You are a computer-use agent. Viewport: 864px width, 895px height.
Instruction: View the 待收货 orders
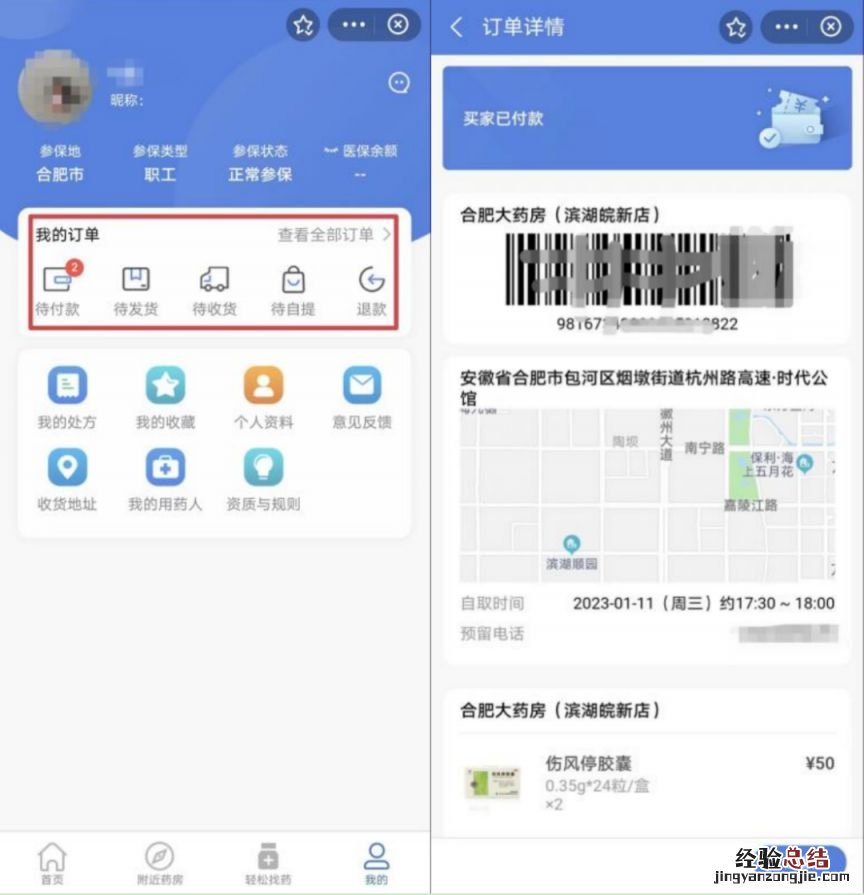click(214, 291)
